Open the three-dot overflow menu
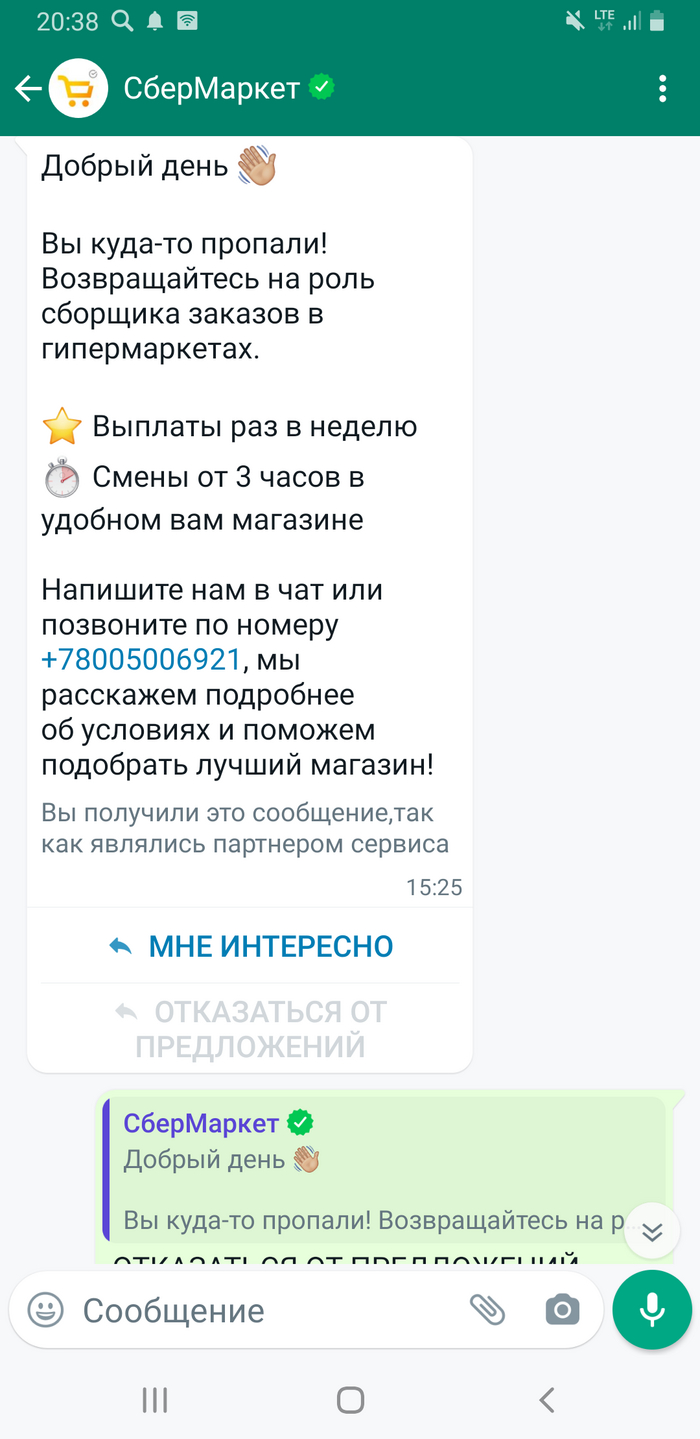This screenshot has width=700, height=1439. (662, 89)
